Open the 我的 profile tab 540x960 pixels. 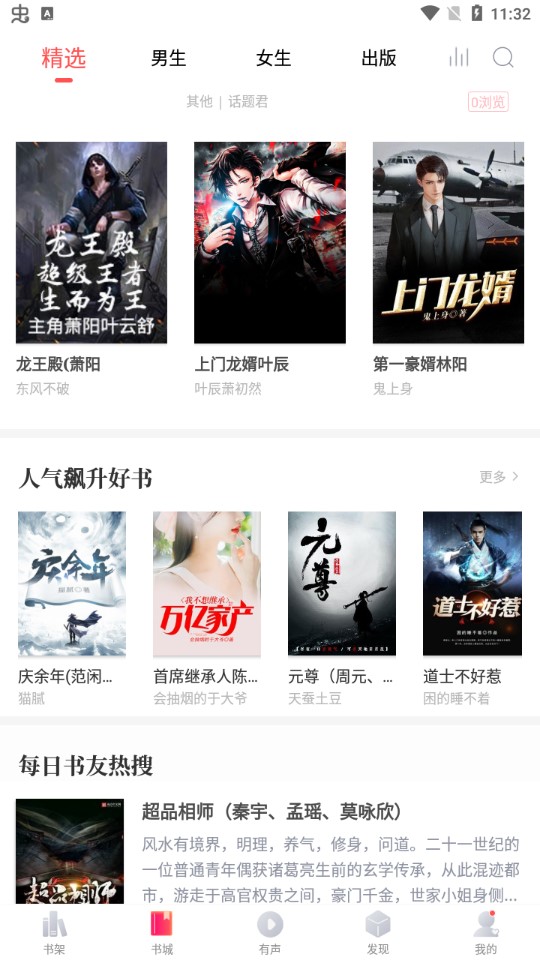[x=486, y=932]
